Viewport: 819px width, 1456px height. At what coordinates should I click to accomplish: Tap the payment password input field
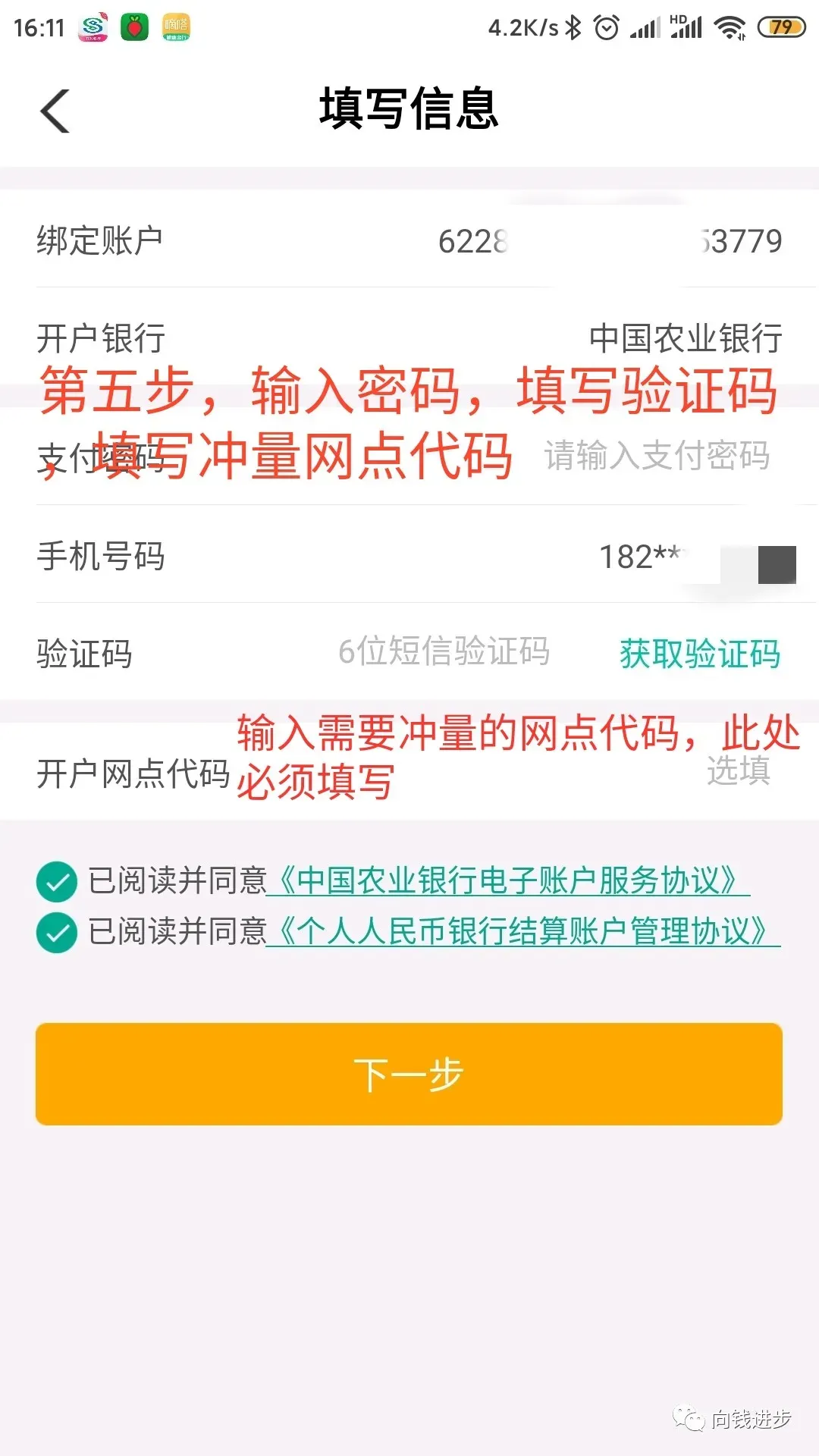[x=657, y=456]
